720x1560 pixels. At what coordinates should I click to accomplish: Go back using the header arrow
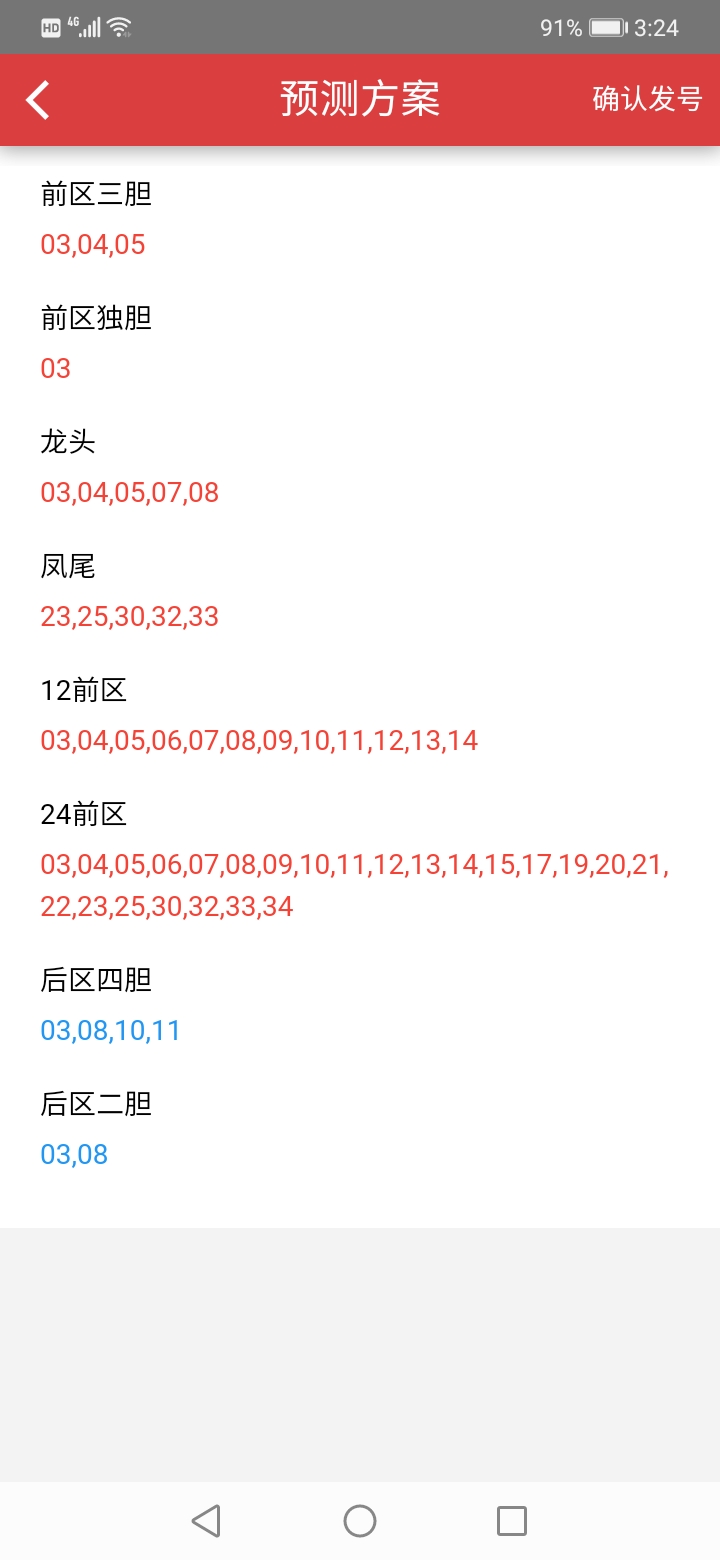[x=38, y=100]
